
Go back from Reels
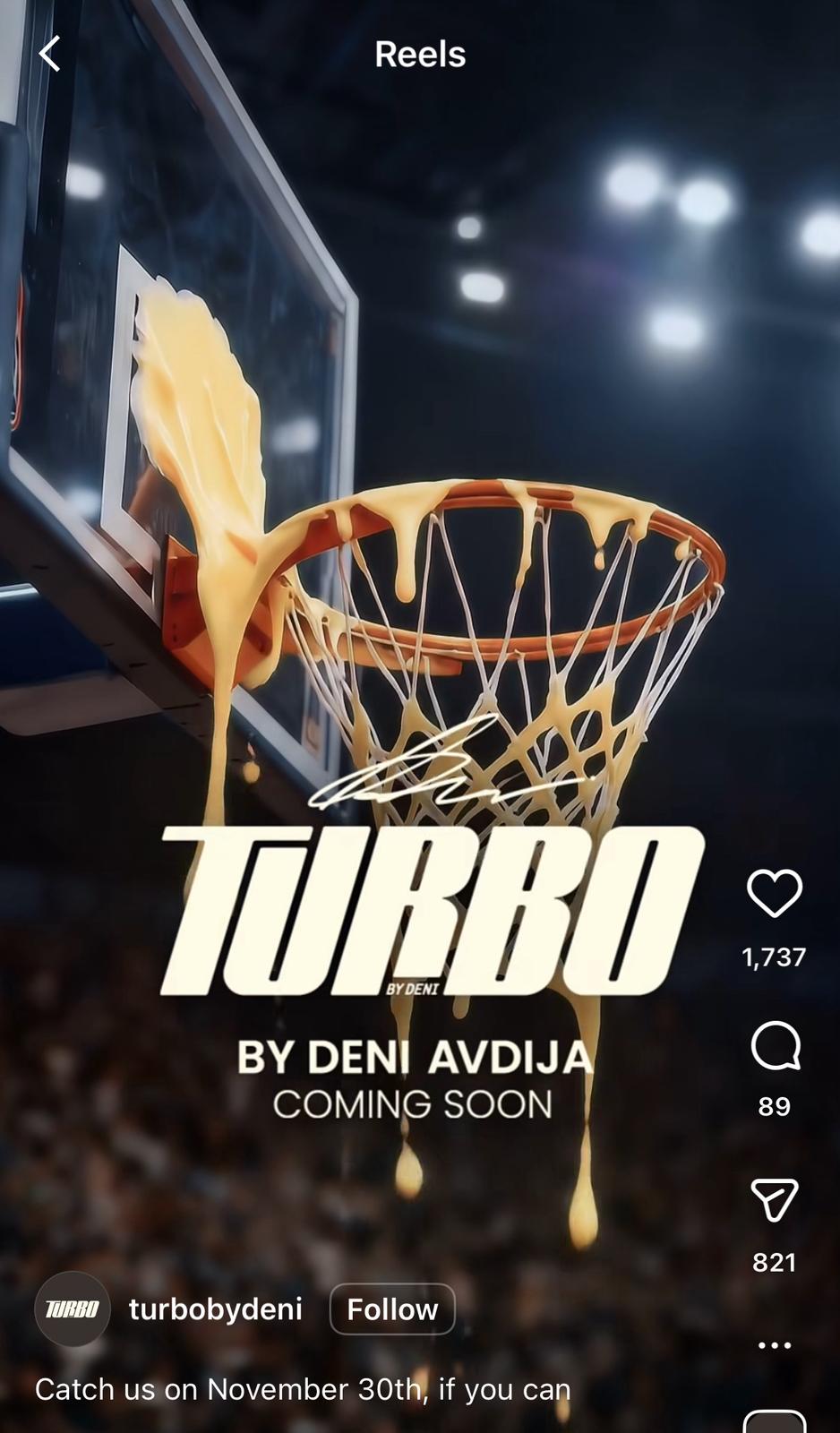[50, 54]
